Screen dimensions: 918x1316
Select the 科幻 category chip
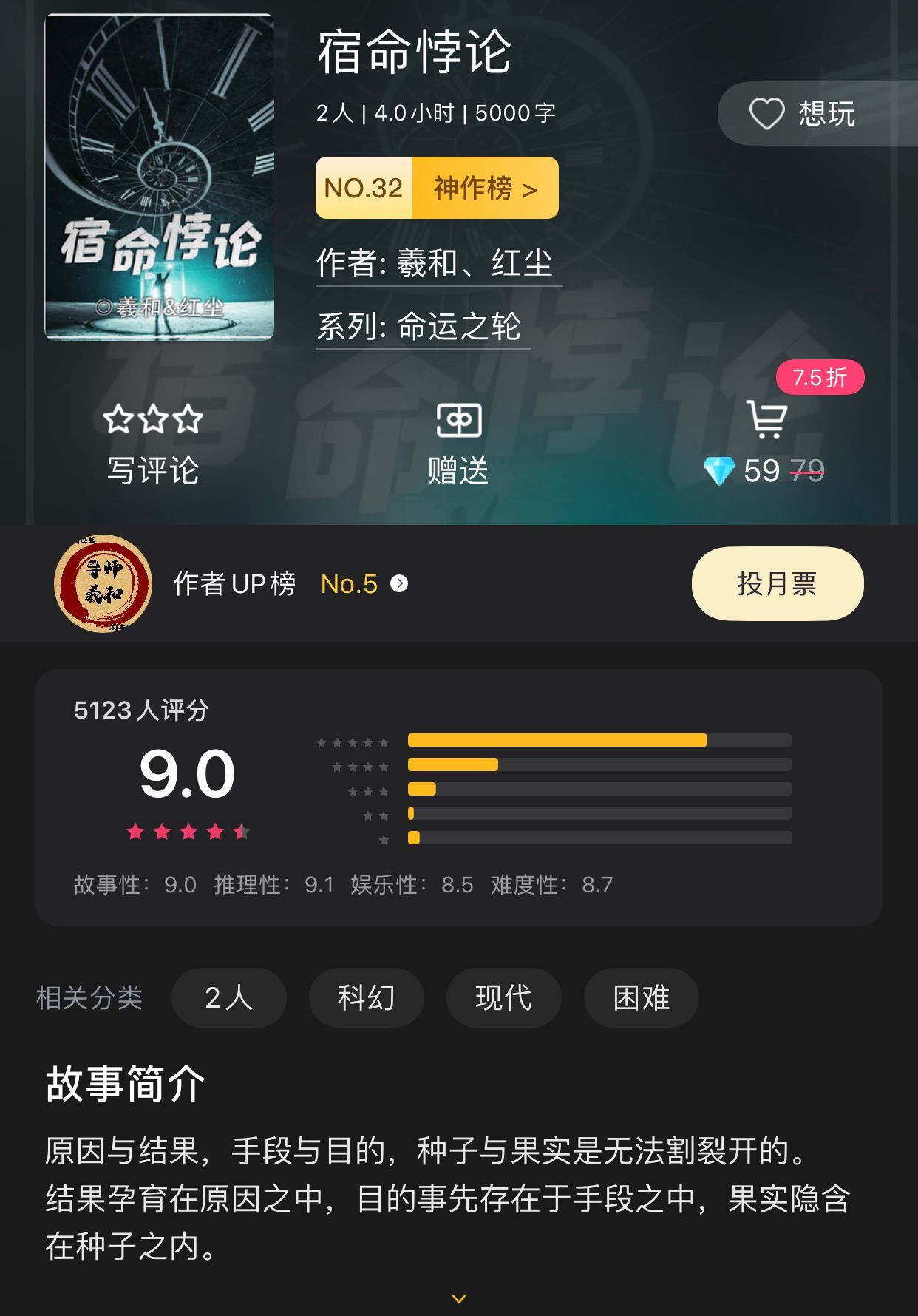(x=366, y=998)
